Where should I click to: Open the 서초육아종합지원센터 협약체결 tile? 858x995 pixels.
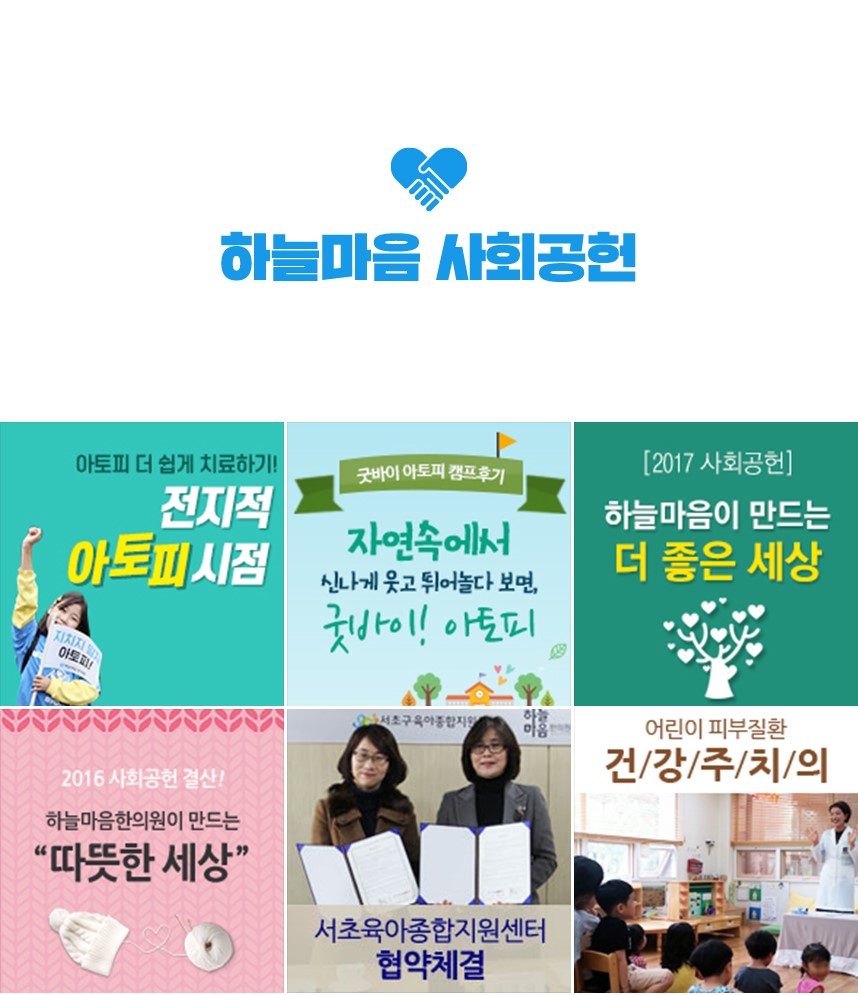point(428,850)
